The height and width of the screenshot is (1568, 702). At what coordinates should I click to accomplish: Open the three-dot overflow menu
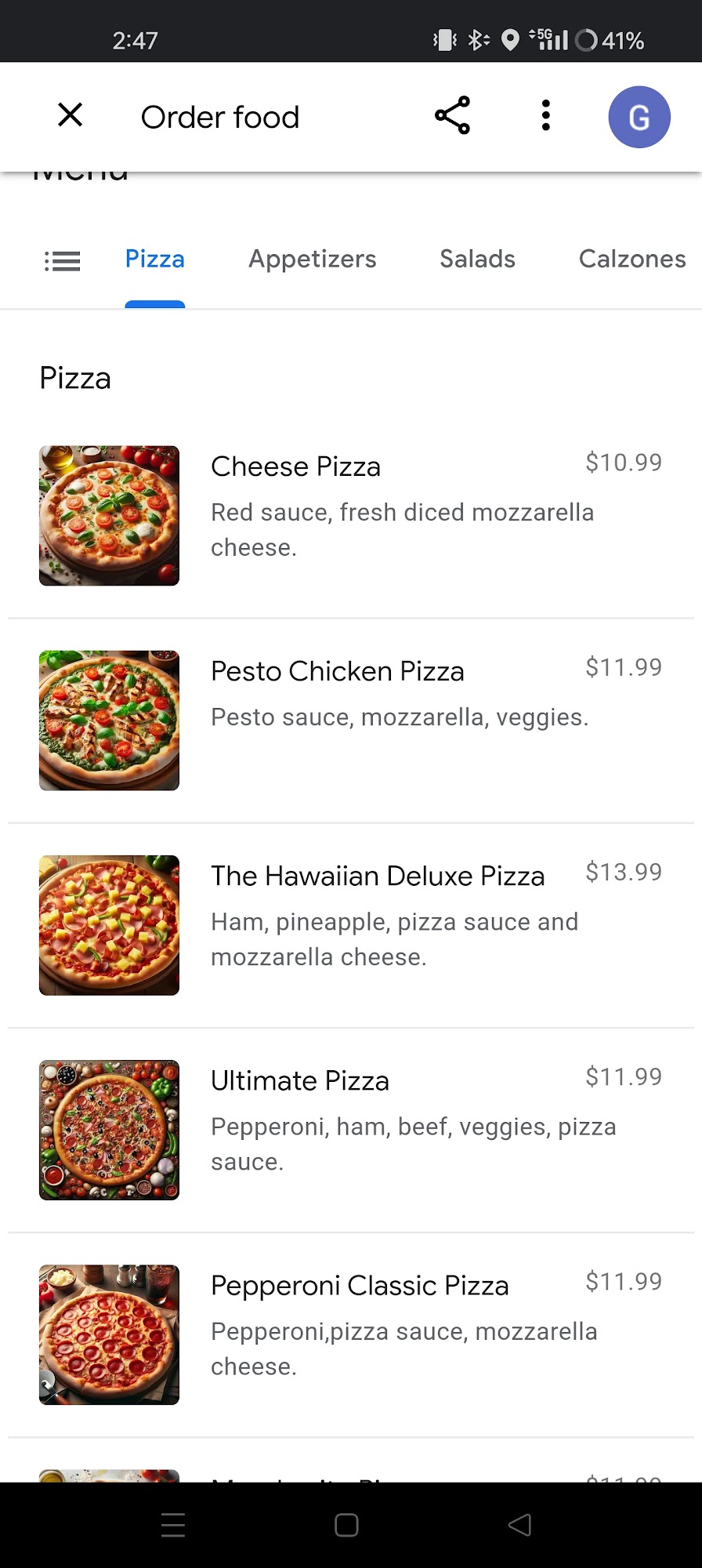pyautogui.click(x=545, y=116)
